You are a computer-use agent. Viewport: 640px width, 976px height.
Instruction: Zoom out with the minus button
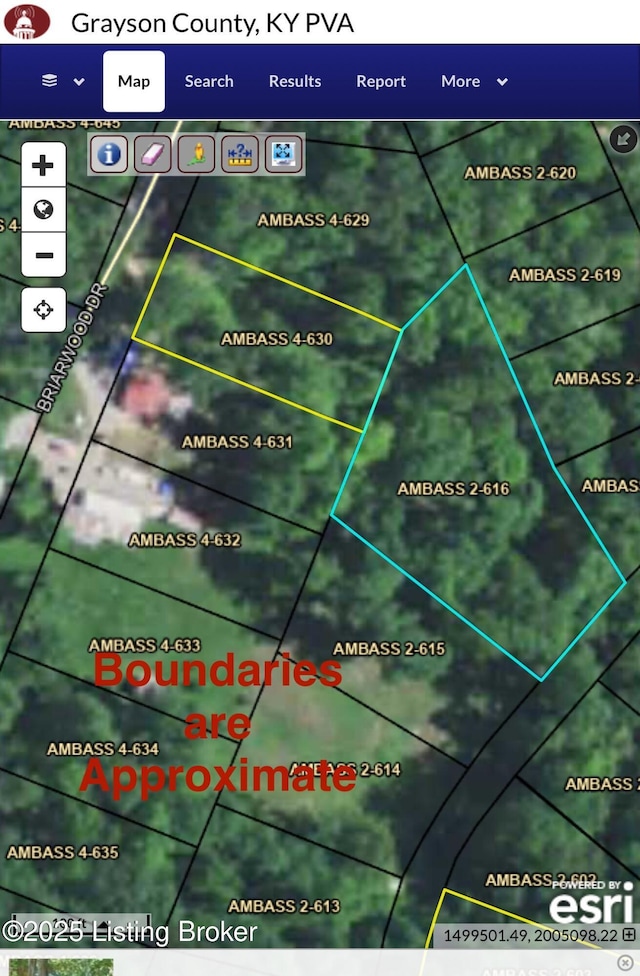tap(43, 255)
